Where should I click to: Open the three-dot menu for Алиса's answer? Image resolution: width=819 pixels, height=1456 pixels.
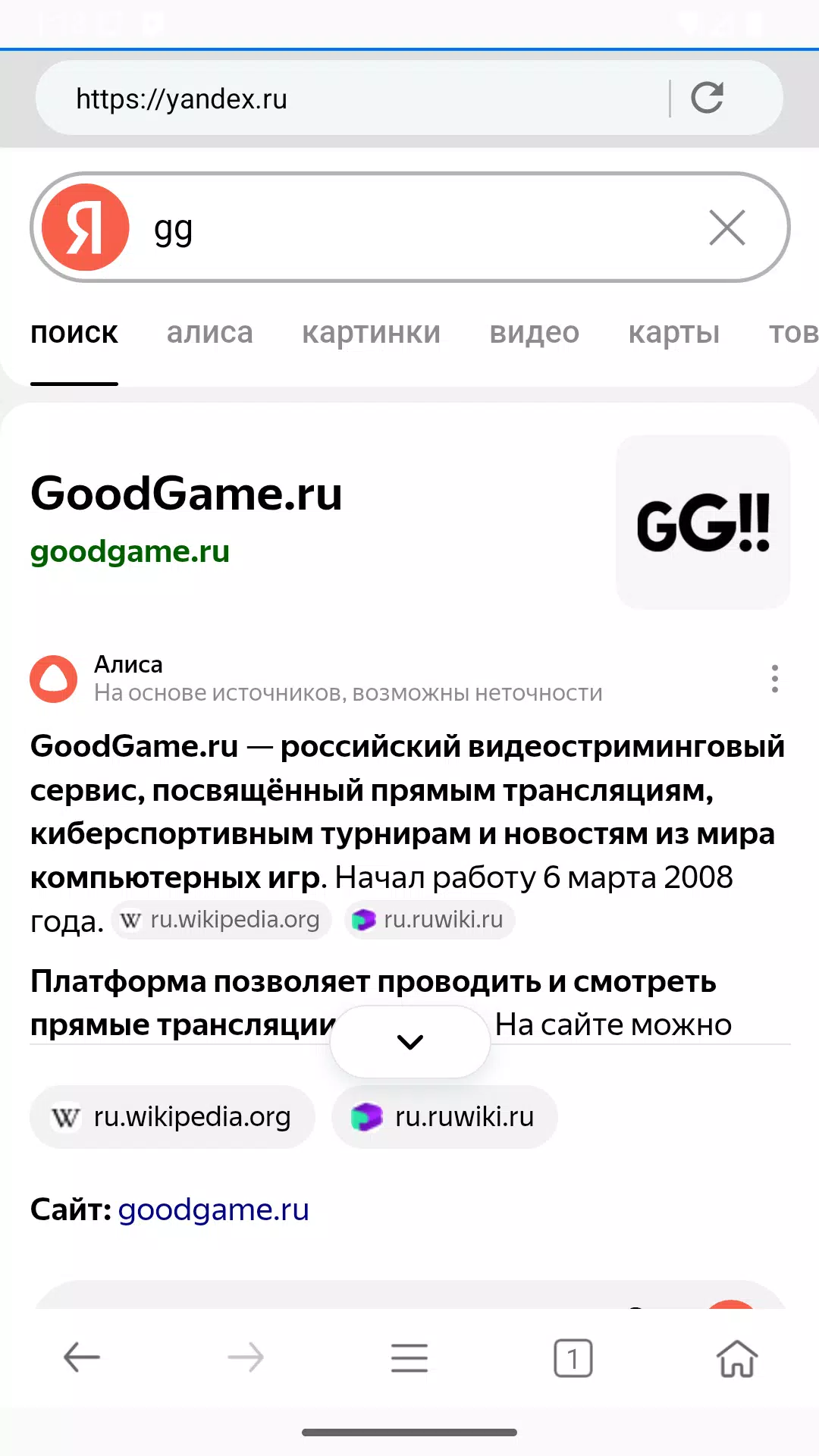pyautogui.click(x=774, y=679)
